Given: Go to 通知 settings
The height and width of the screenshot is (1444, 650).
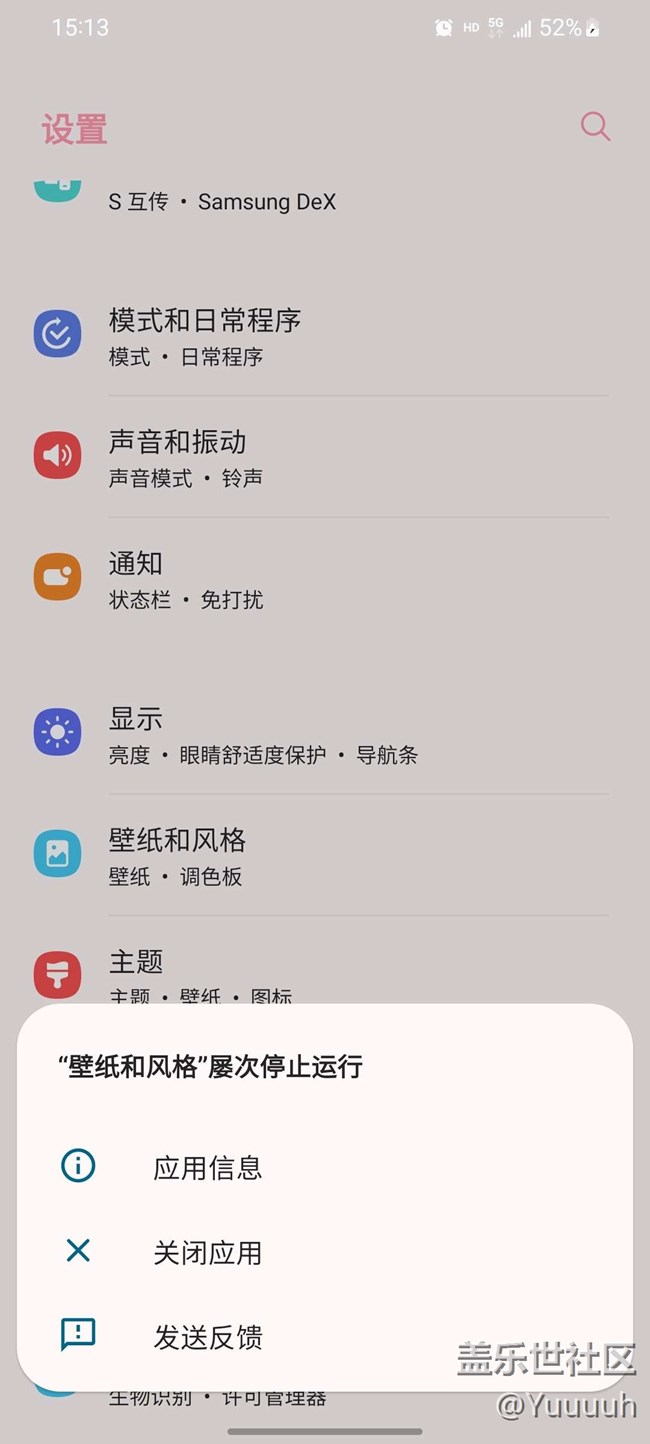Looking at the screenshot, I should [x=136, y=579].
